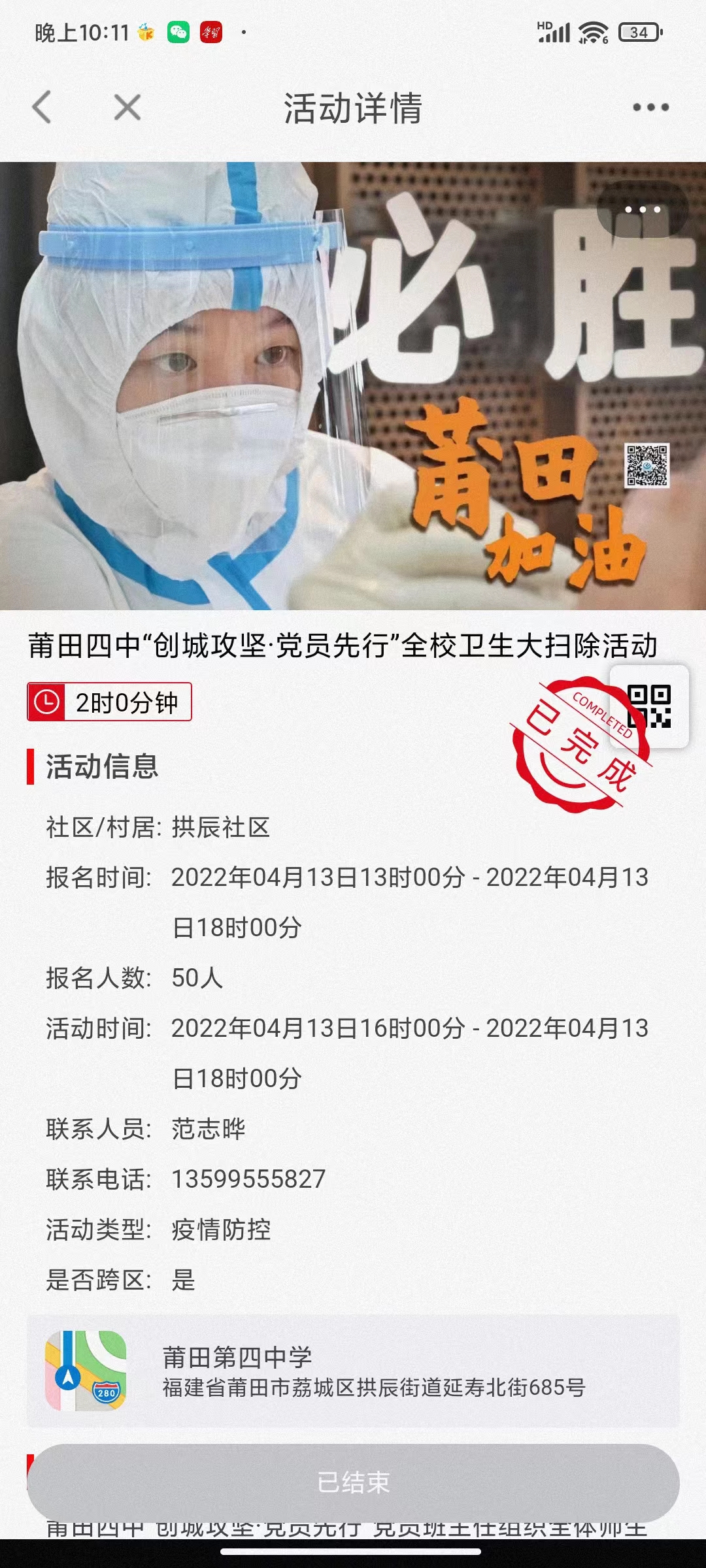Screen dimensions: 706x1568
Task: Open the activity QR code button
Action: [x=649, y=706]
